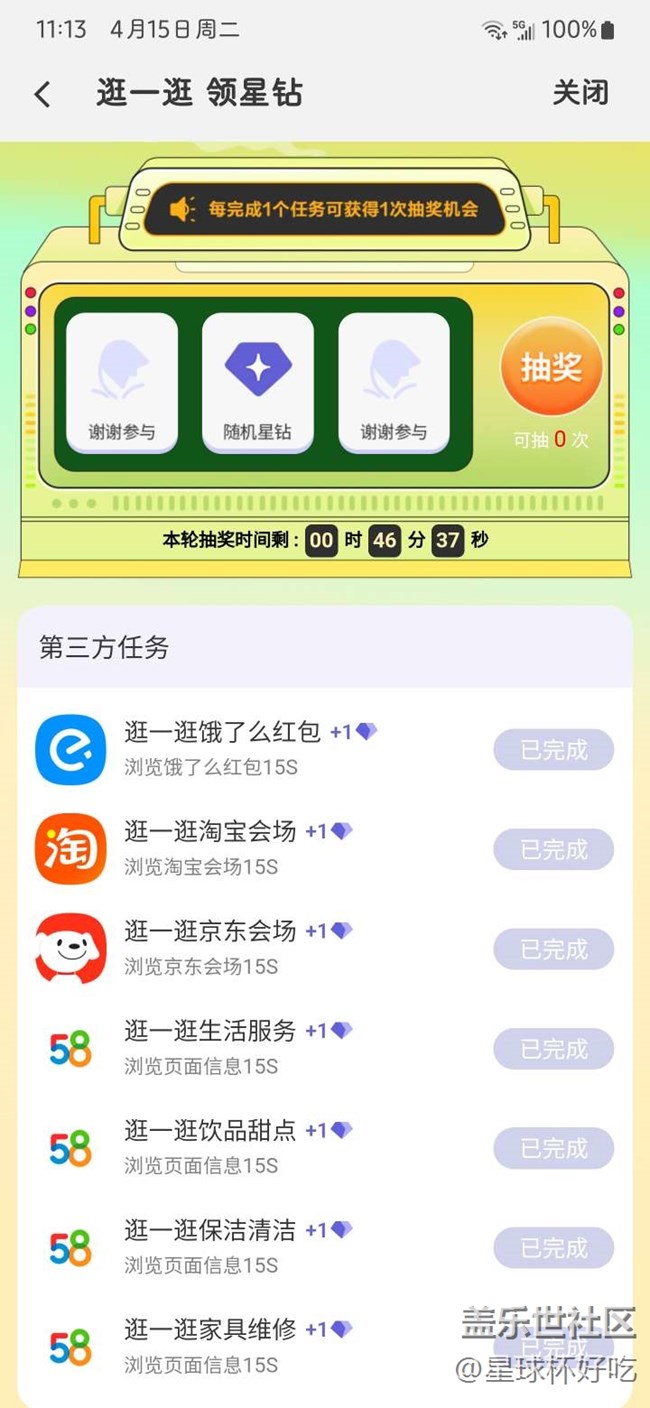Open the 逛一逛家具维修 task

pyautogui.click(x=210, y=1329)
